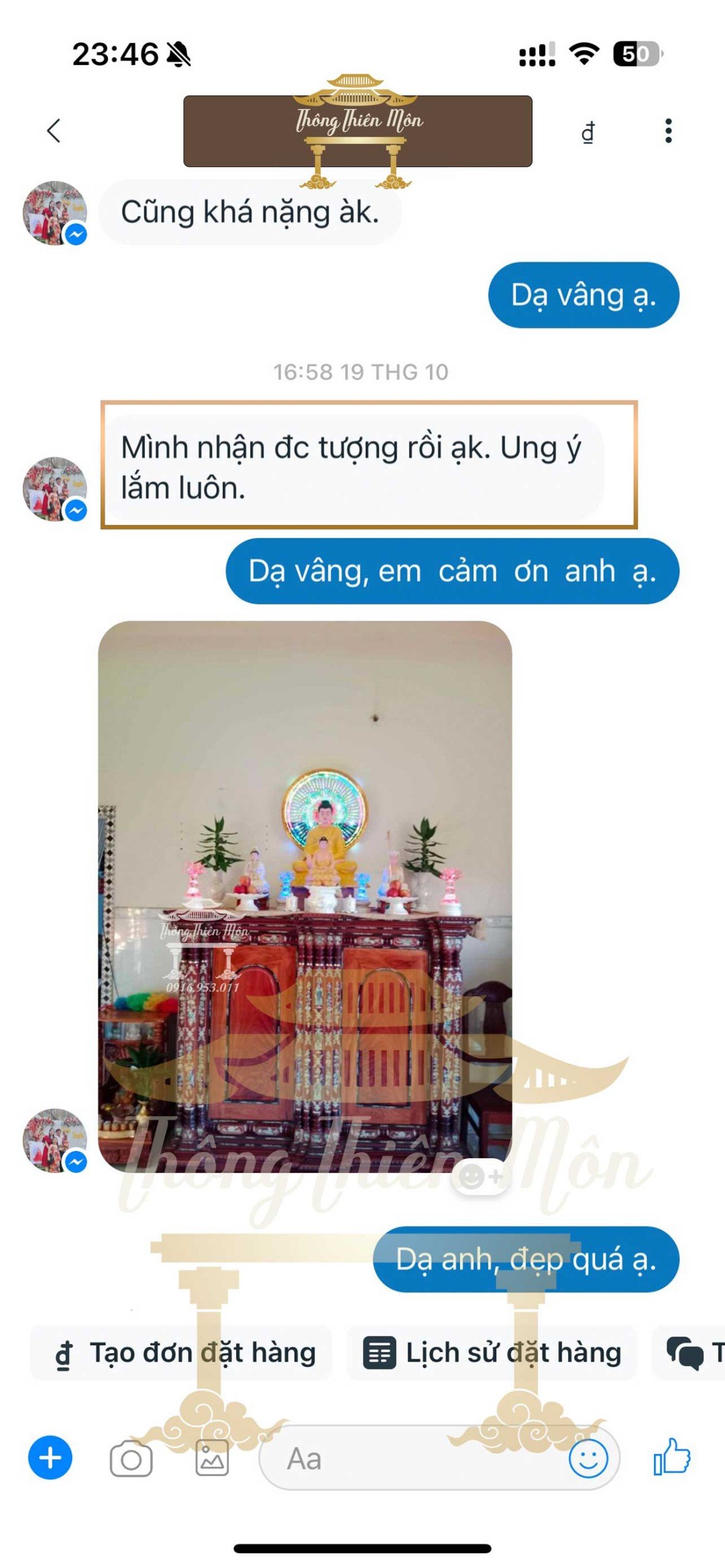The width and height of the screenshot is (725, 1568).
Task: Add an emoji reaction to the photo
Action: point(480,1177)
